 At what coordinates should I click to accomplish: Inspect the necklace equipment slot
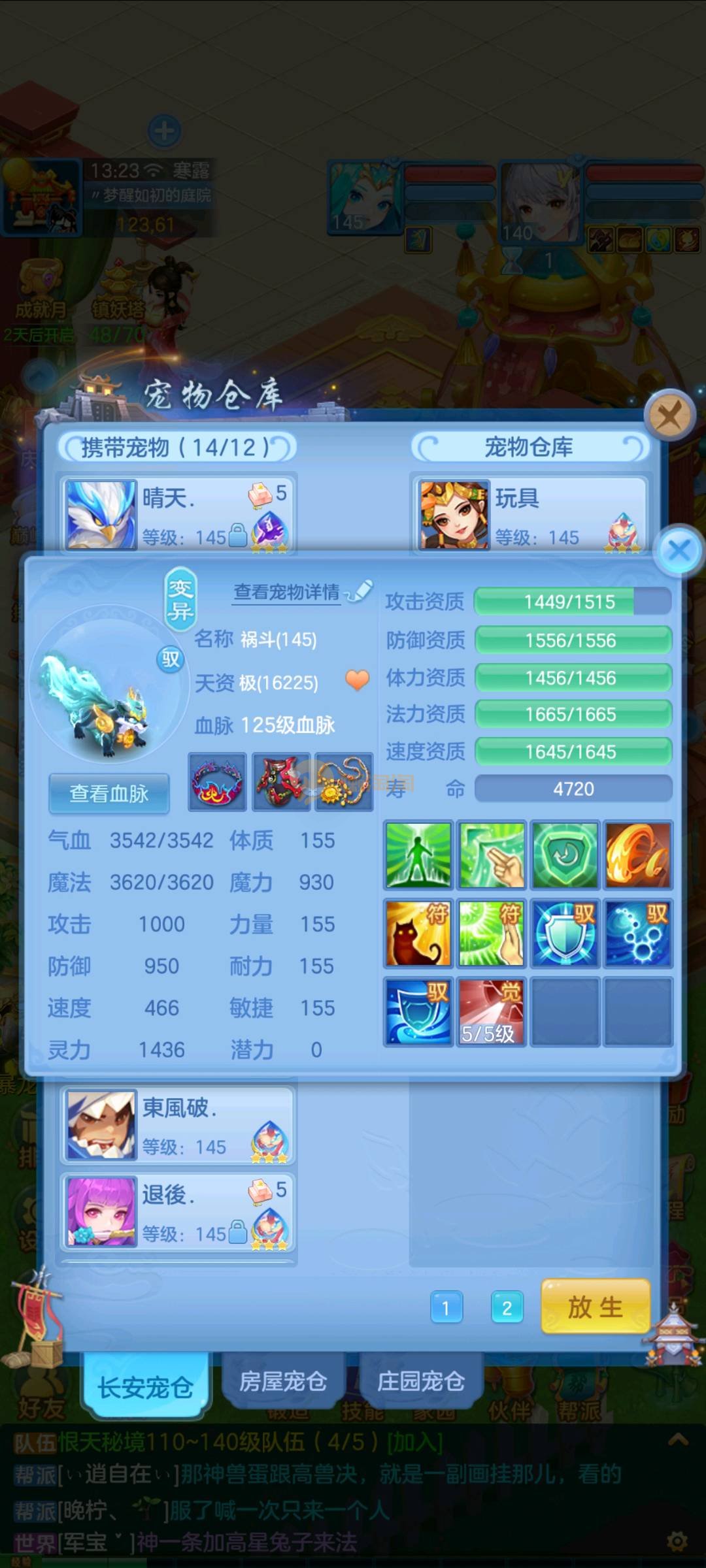point(344,782)
